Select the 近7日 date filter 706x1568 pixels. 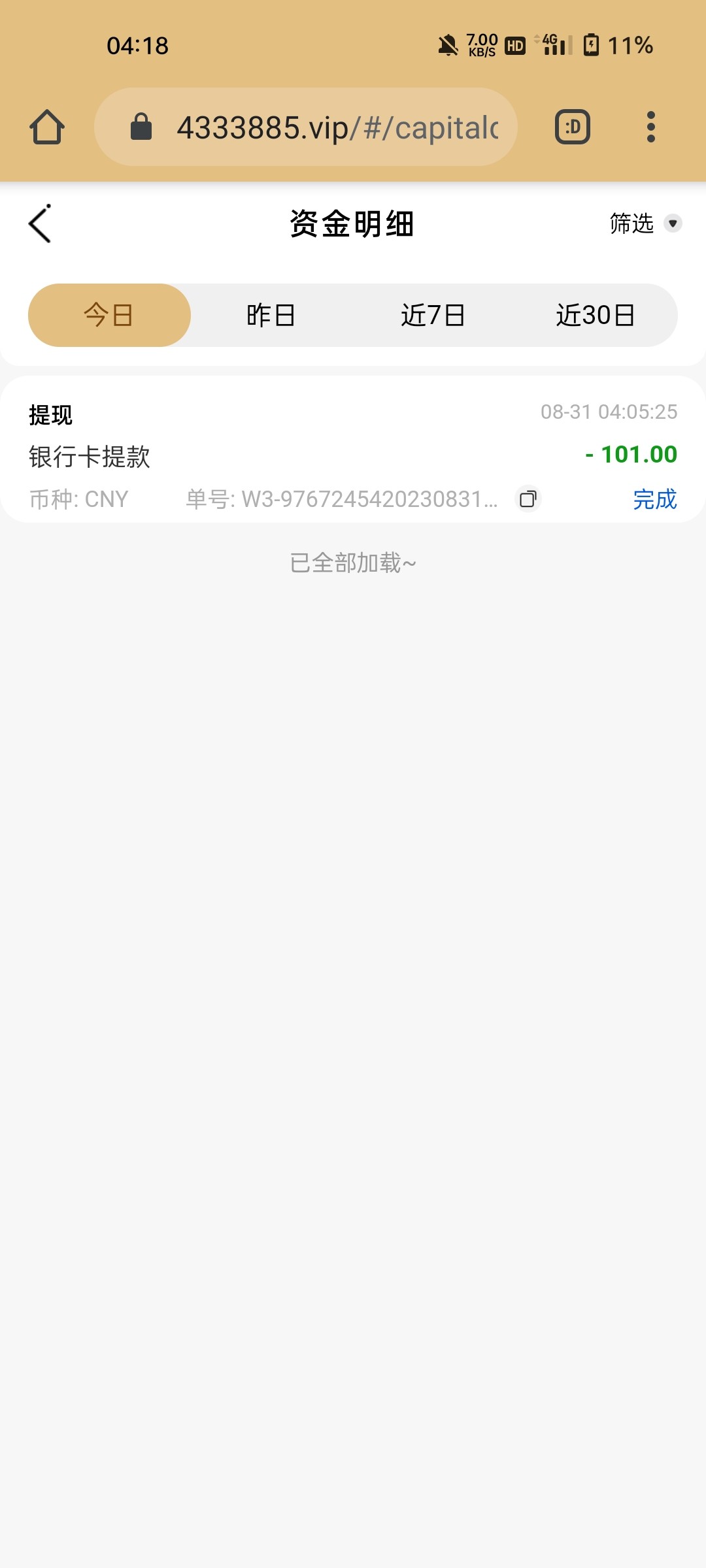pos(433,316)
